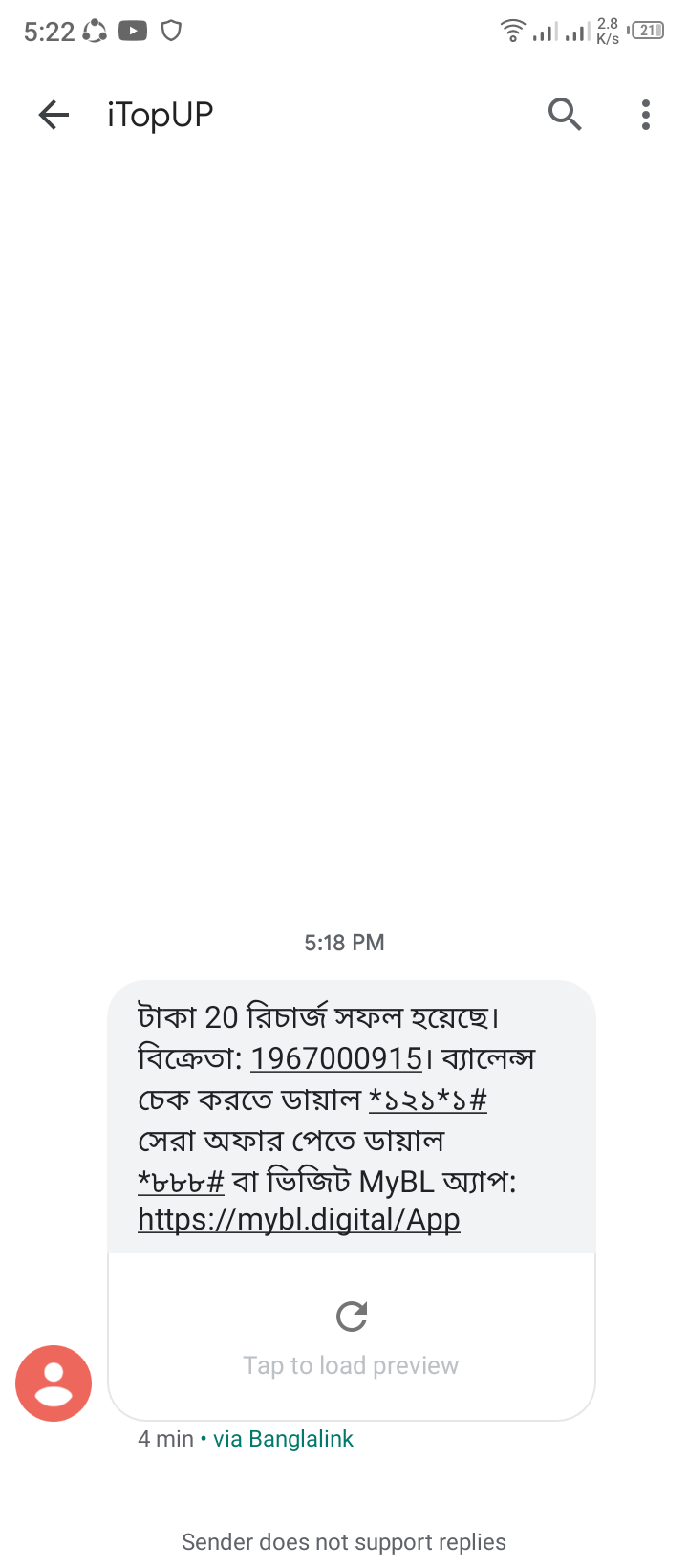Viewport: 688px width, 1568px height.
Task: Search within the iTopUP conversation
Action: [565, 115]
